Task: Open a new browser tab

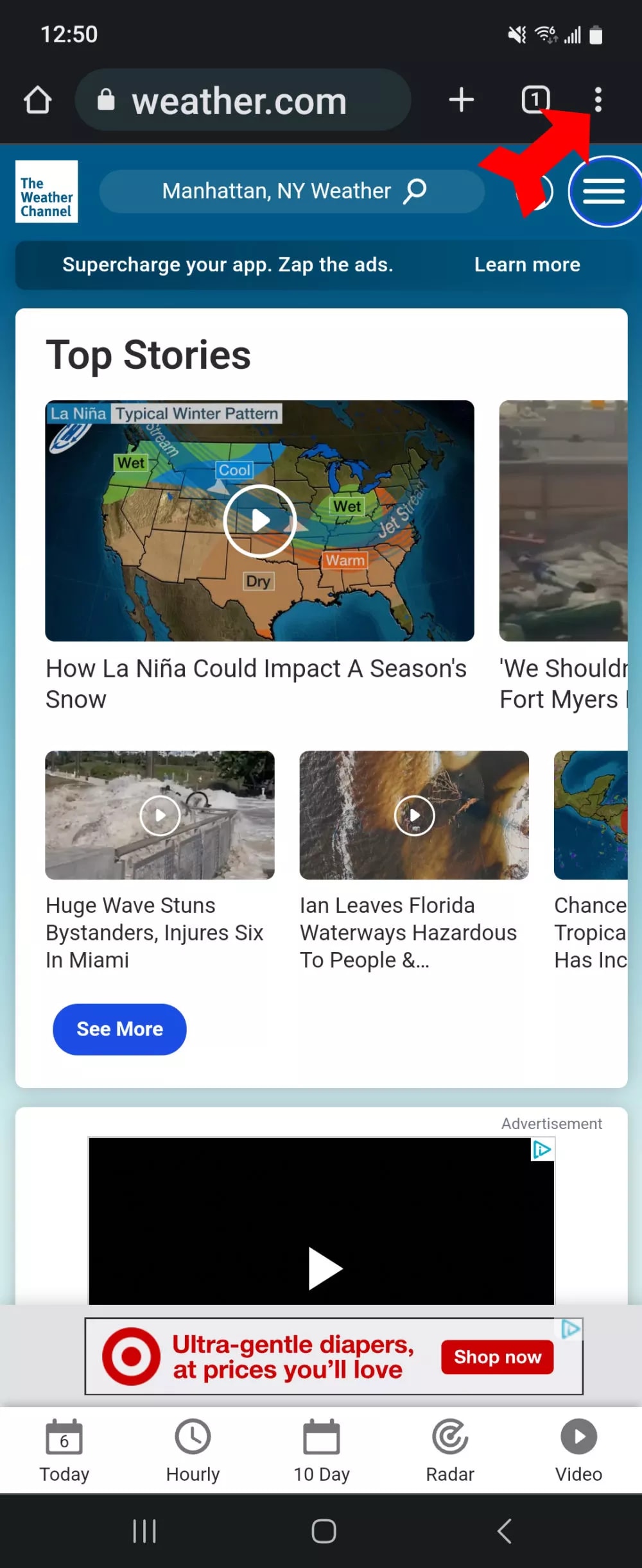Action: (x=461, y=100)
